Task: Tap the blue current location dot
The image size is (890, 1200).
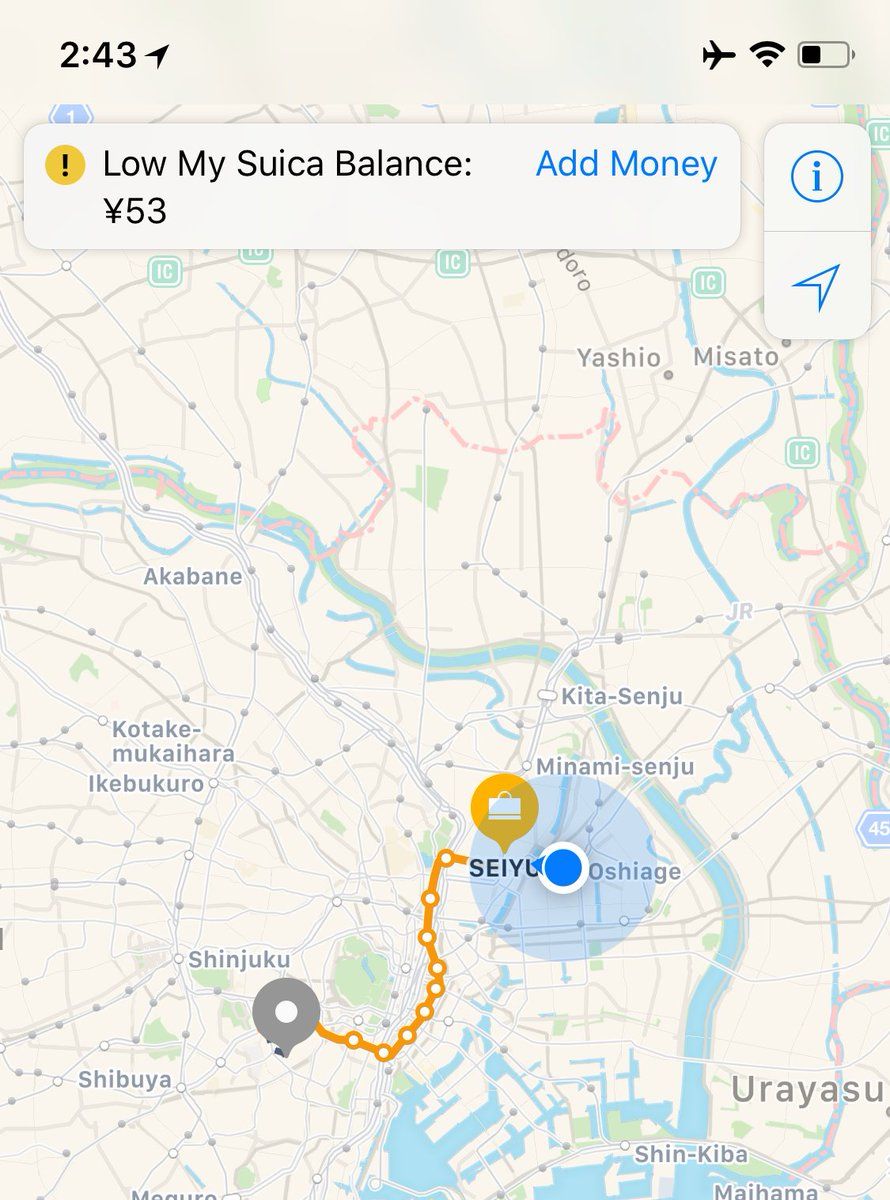Action: tap(565, 867)
